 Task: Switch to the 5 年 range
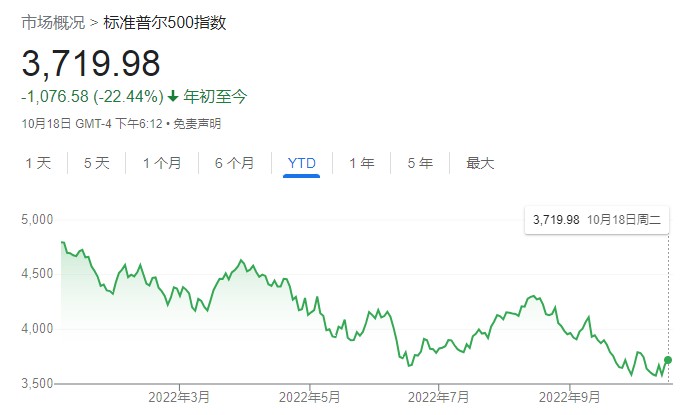[419, 163]
